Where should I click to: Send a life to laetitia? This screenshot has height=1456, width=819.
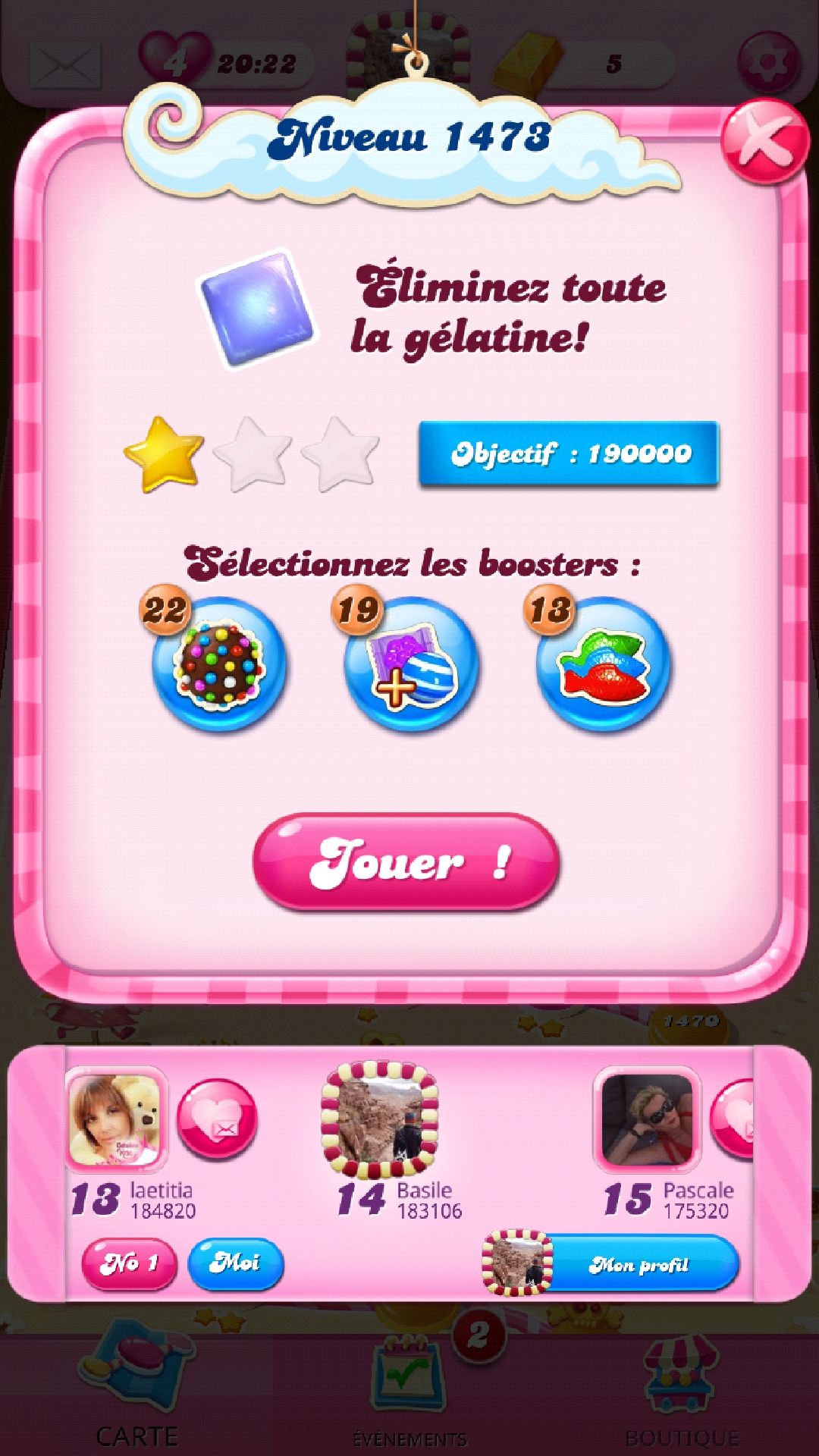(x=218, y=1119)
